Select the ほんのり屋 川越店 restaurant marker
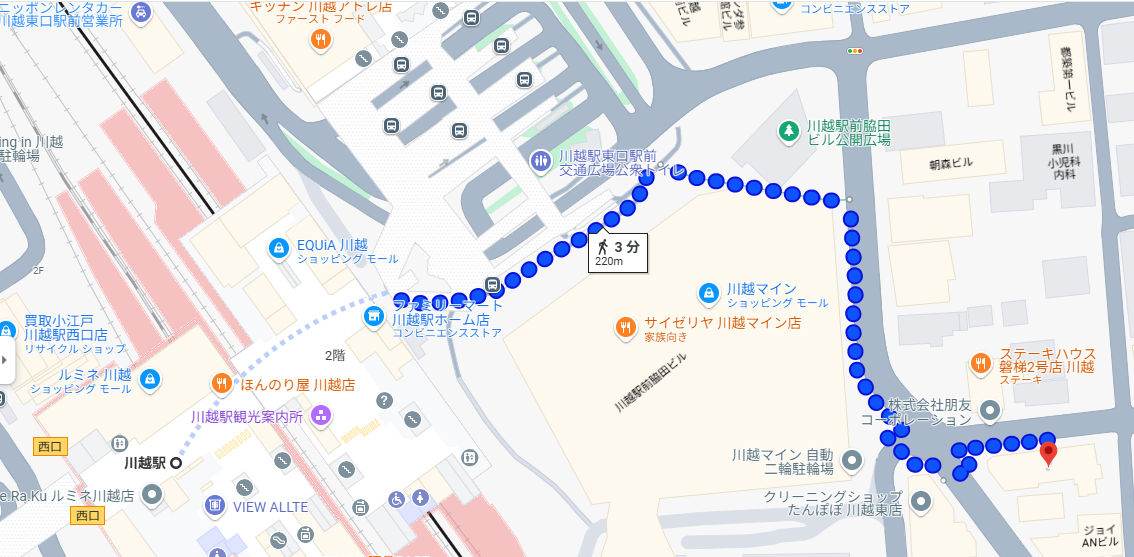 click(222, 383)
